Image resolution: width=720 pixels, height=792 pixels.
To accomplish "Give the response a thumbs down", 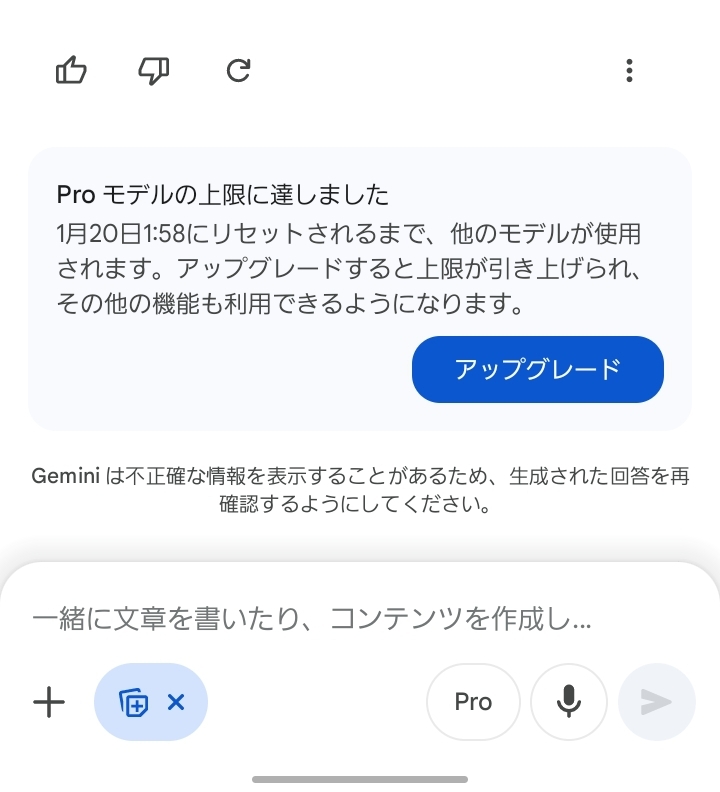I will pyautogui.click(x=153, y=71).
